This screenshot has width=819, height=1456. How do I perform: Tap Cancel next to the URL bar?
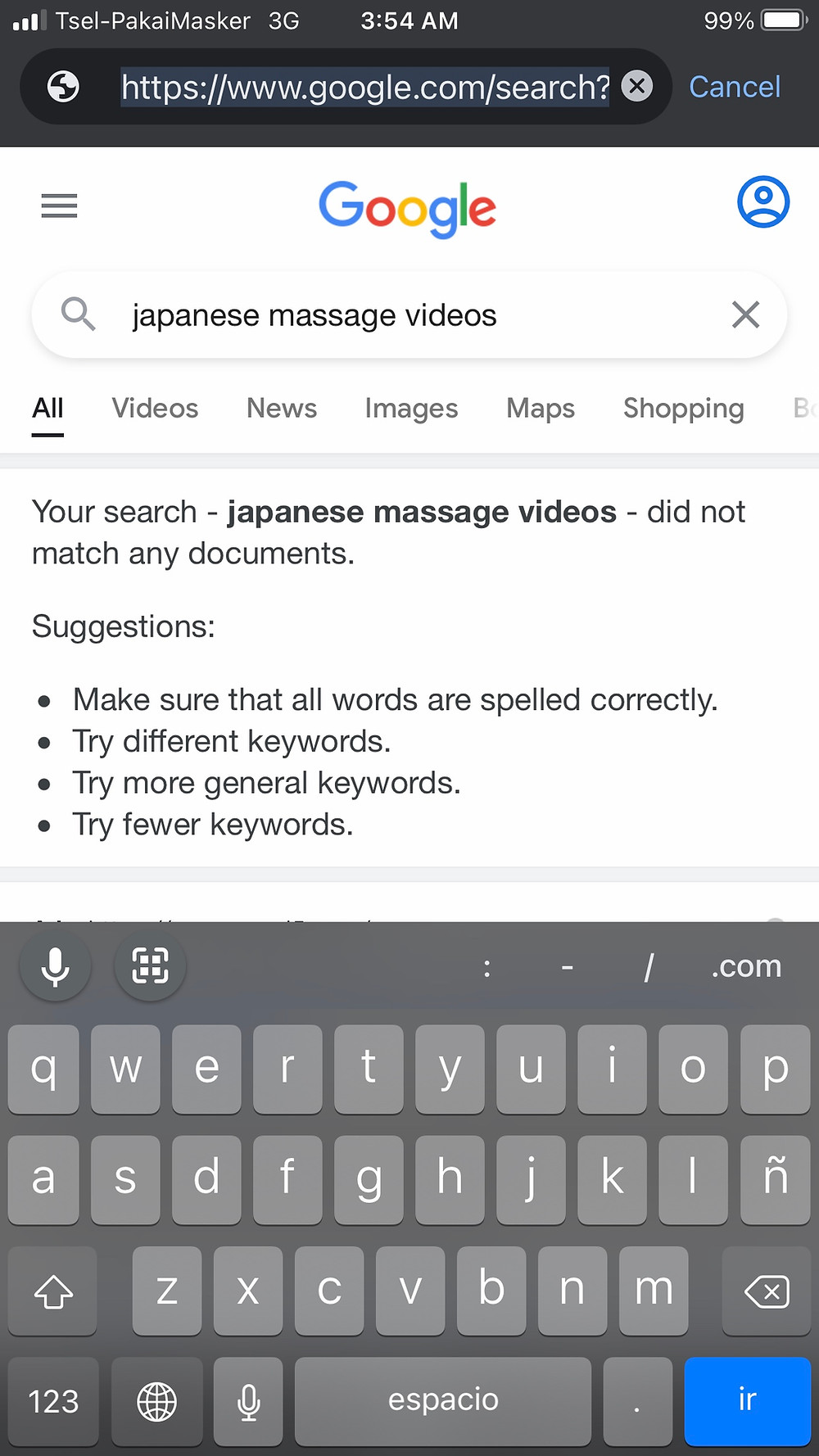[x=735, y=87]
